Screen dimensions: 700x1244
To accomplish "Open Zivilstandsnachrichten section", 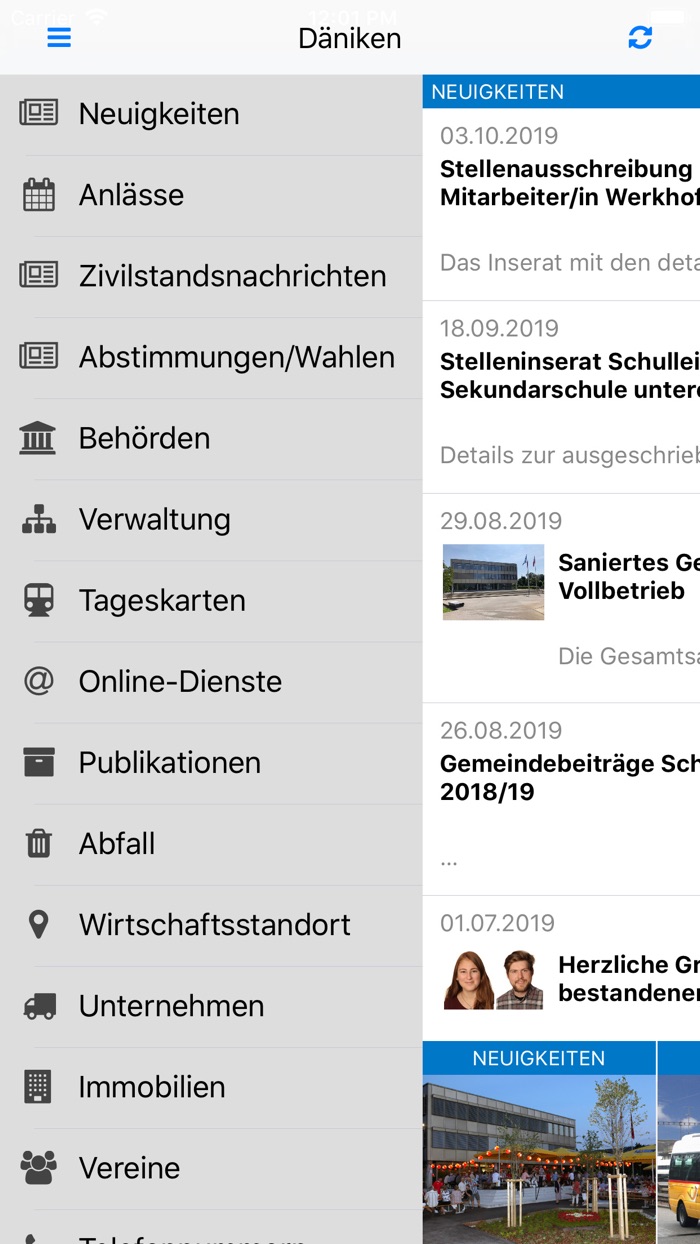I will point(232,276).
